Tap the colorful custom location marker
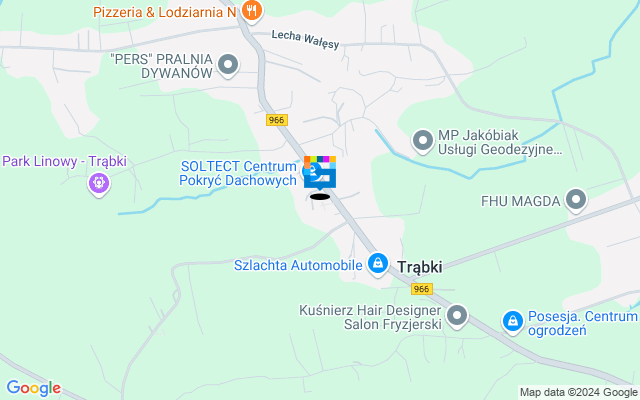The image size is (640, 400). pyautogui.click(x=320, y=171)
